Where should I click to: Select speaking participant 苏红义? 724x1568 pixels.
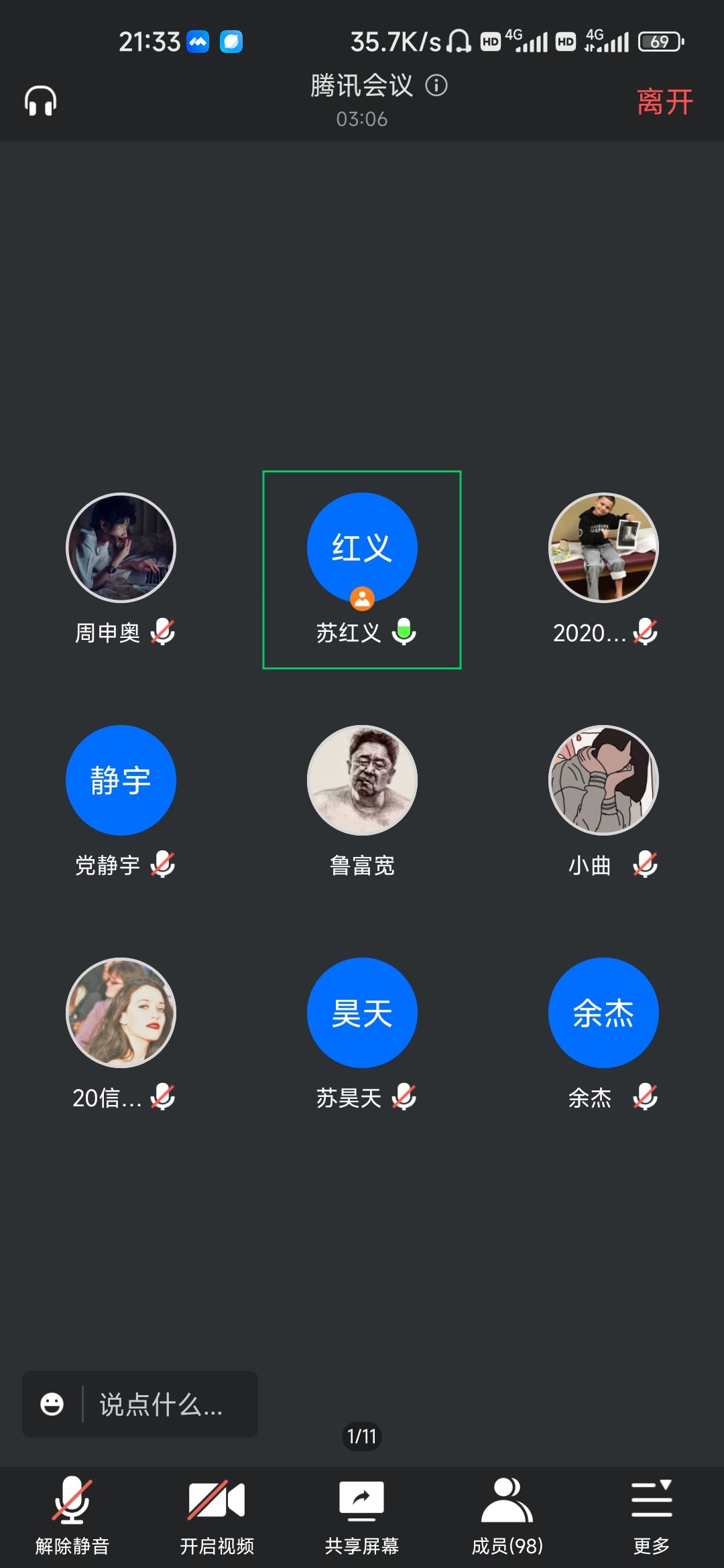pos(362,548)
